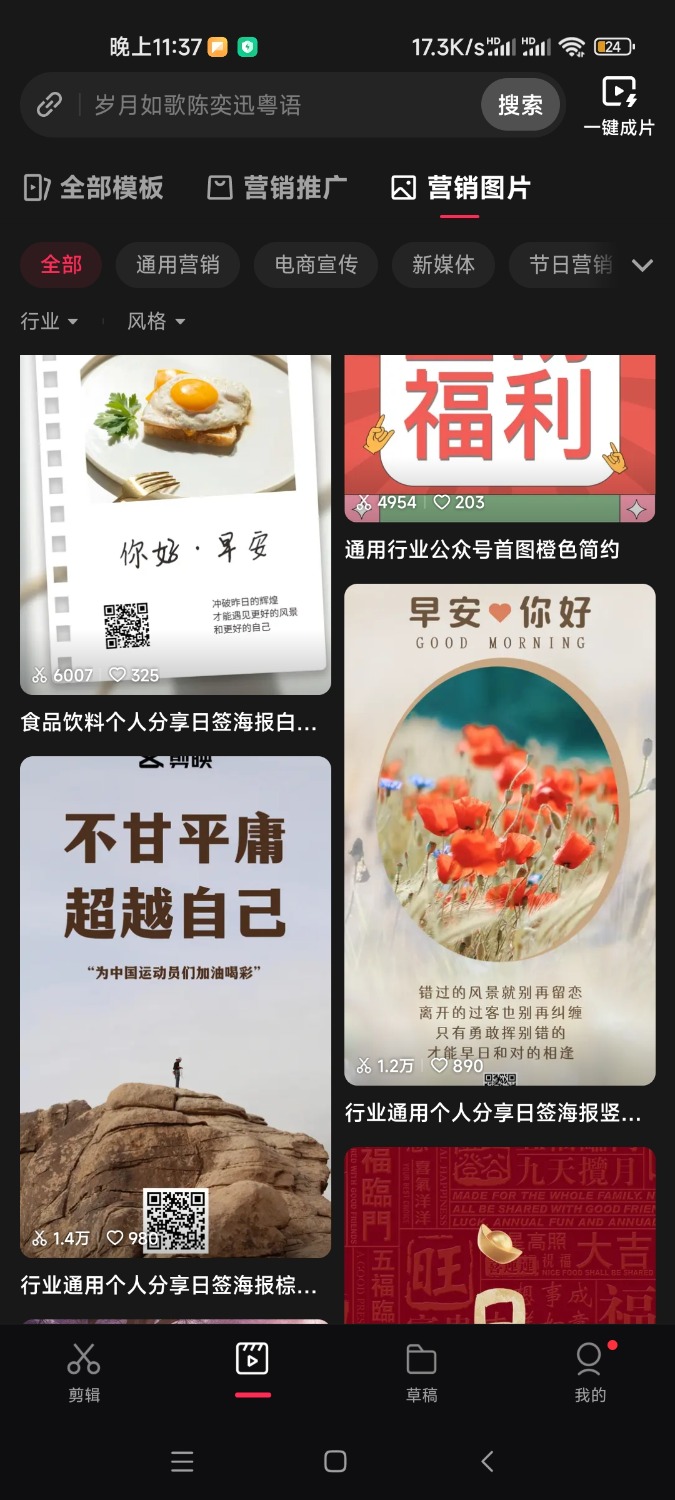Select the 营销图片 tab
This screenshot has height=1500, width=675.
tap(460, 187)
